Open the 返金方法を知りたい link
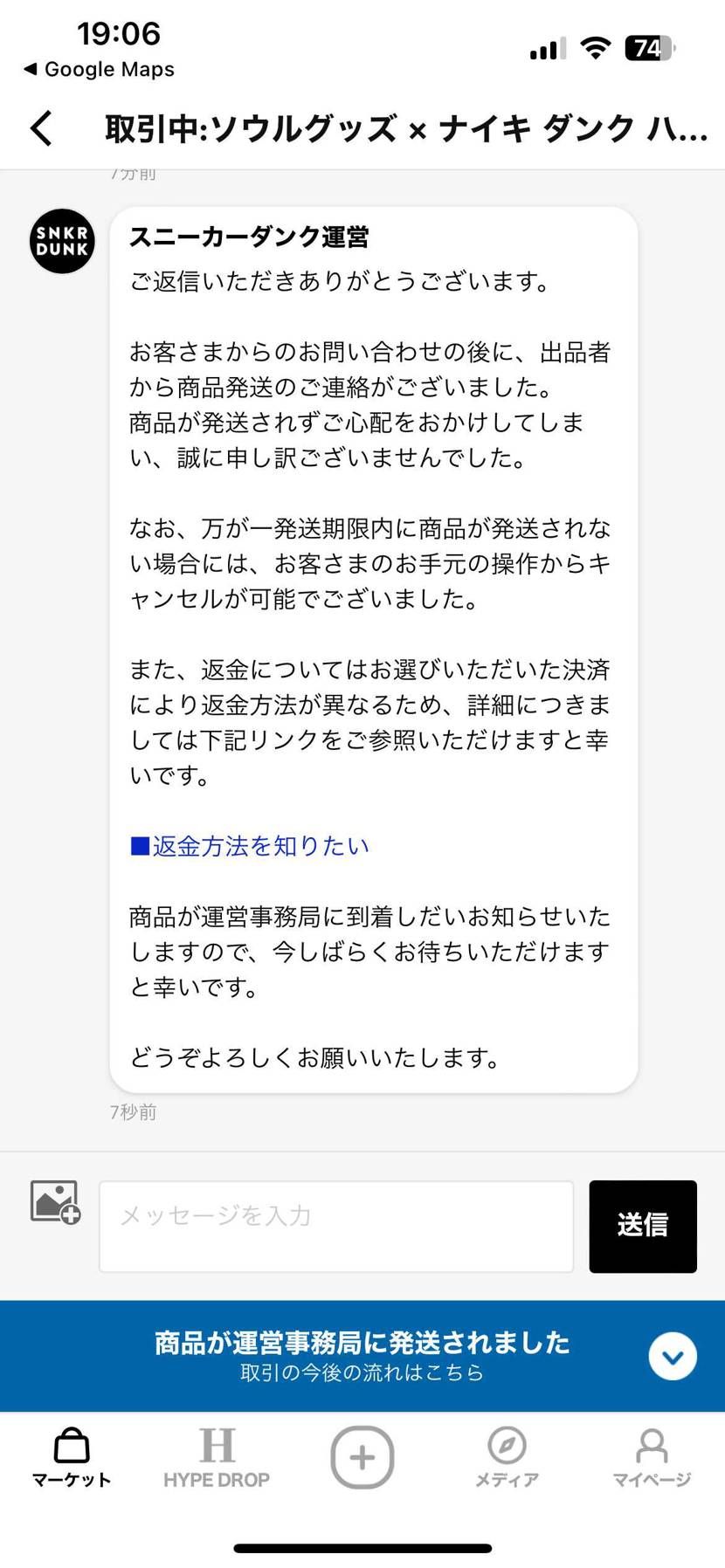The width and height of the screenshot is (725, 1568). click(249, 845)
